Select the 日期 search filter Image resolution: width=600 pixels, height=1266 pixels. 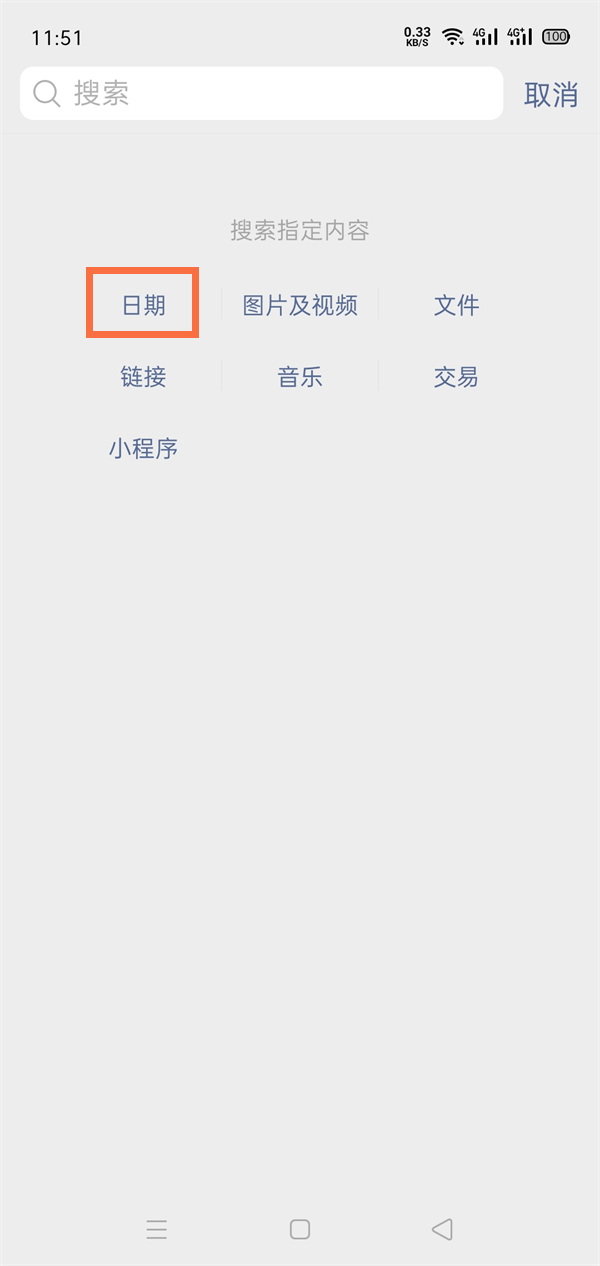pos(143,305)
